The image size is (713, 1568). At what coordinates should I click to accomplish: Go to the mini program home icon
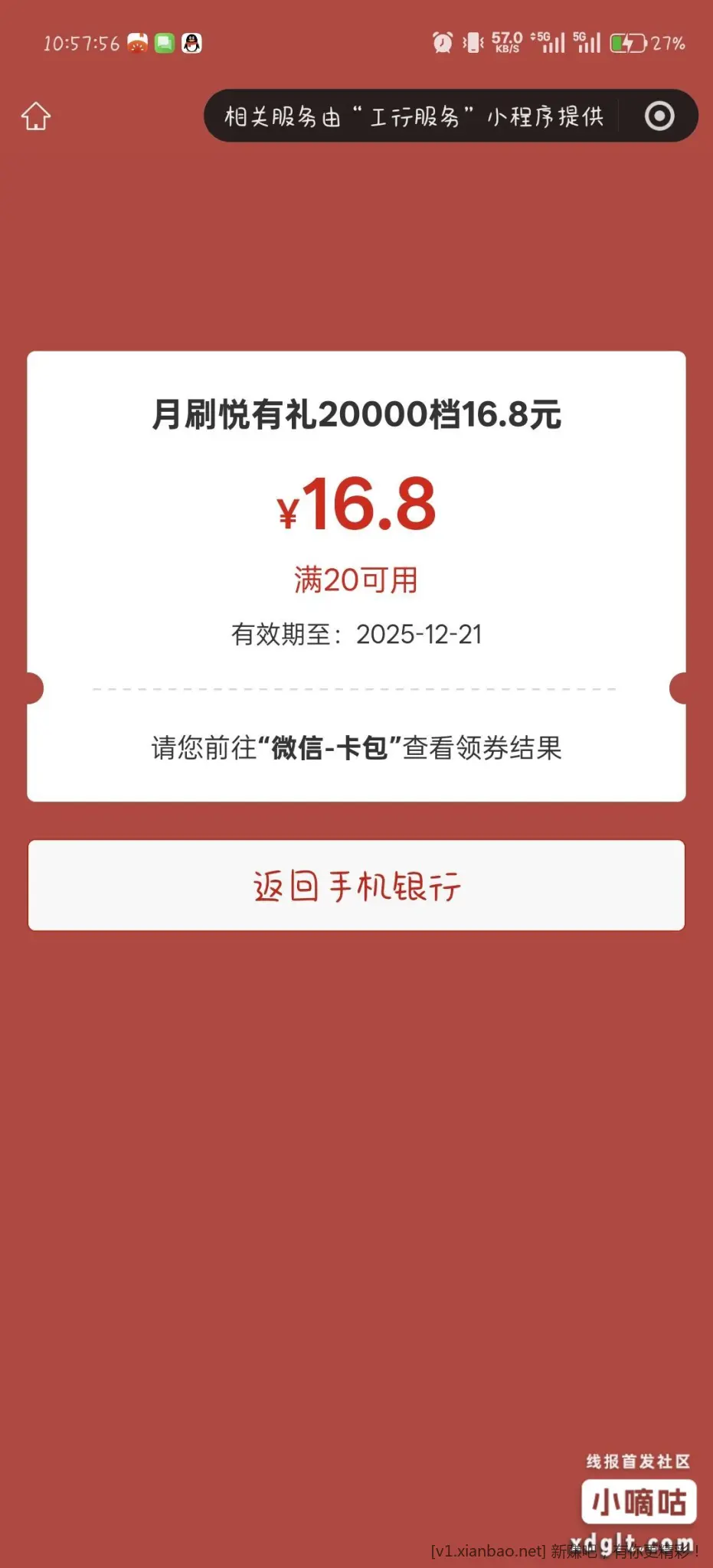[36, 116]
